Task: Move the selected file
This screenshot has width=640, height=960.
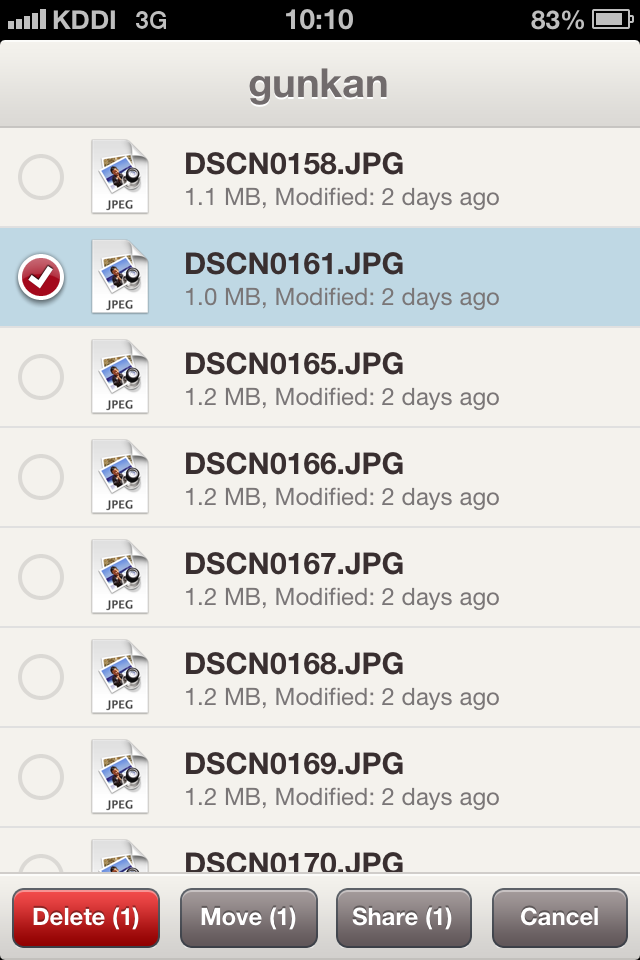Action: point(248,917)
